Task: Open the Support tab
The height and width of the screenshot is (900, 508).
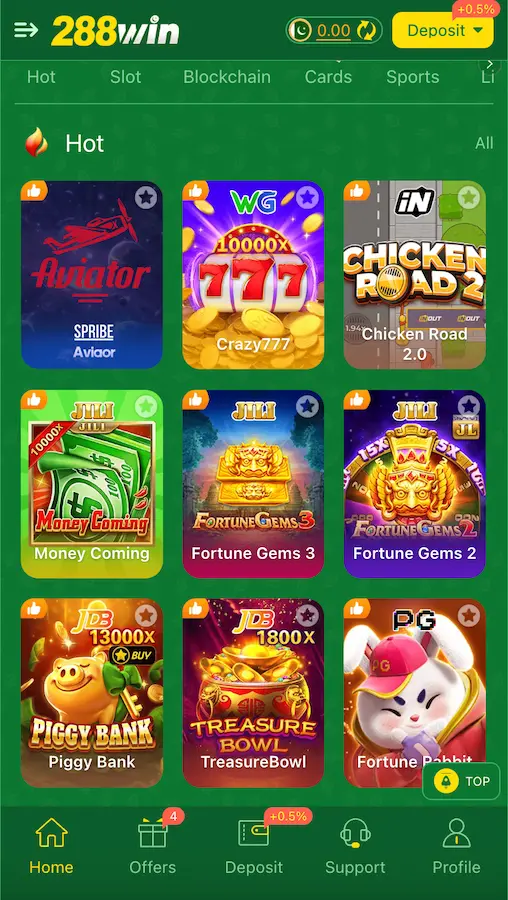Action: coord(355,847)
